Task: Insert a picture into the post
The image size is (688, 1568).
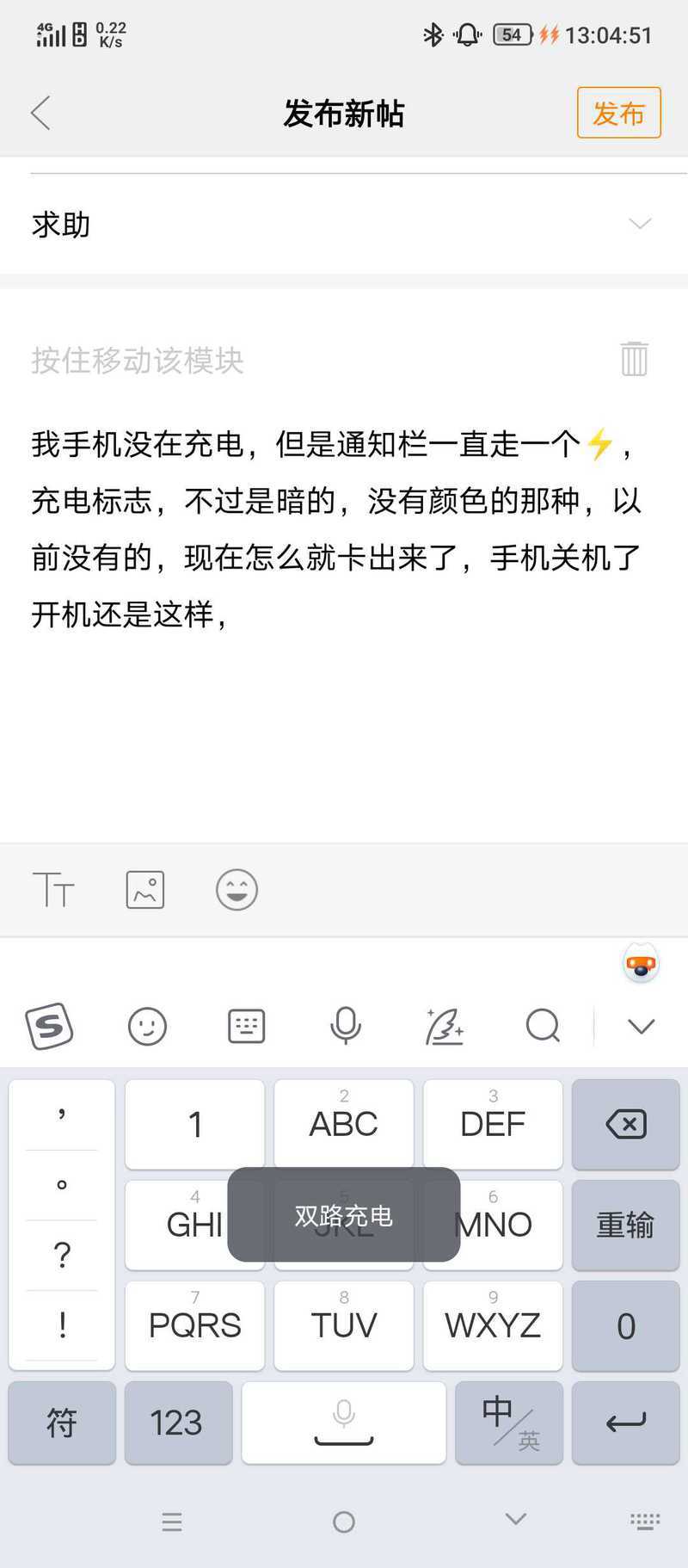Action: point(145,890)
